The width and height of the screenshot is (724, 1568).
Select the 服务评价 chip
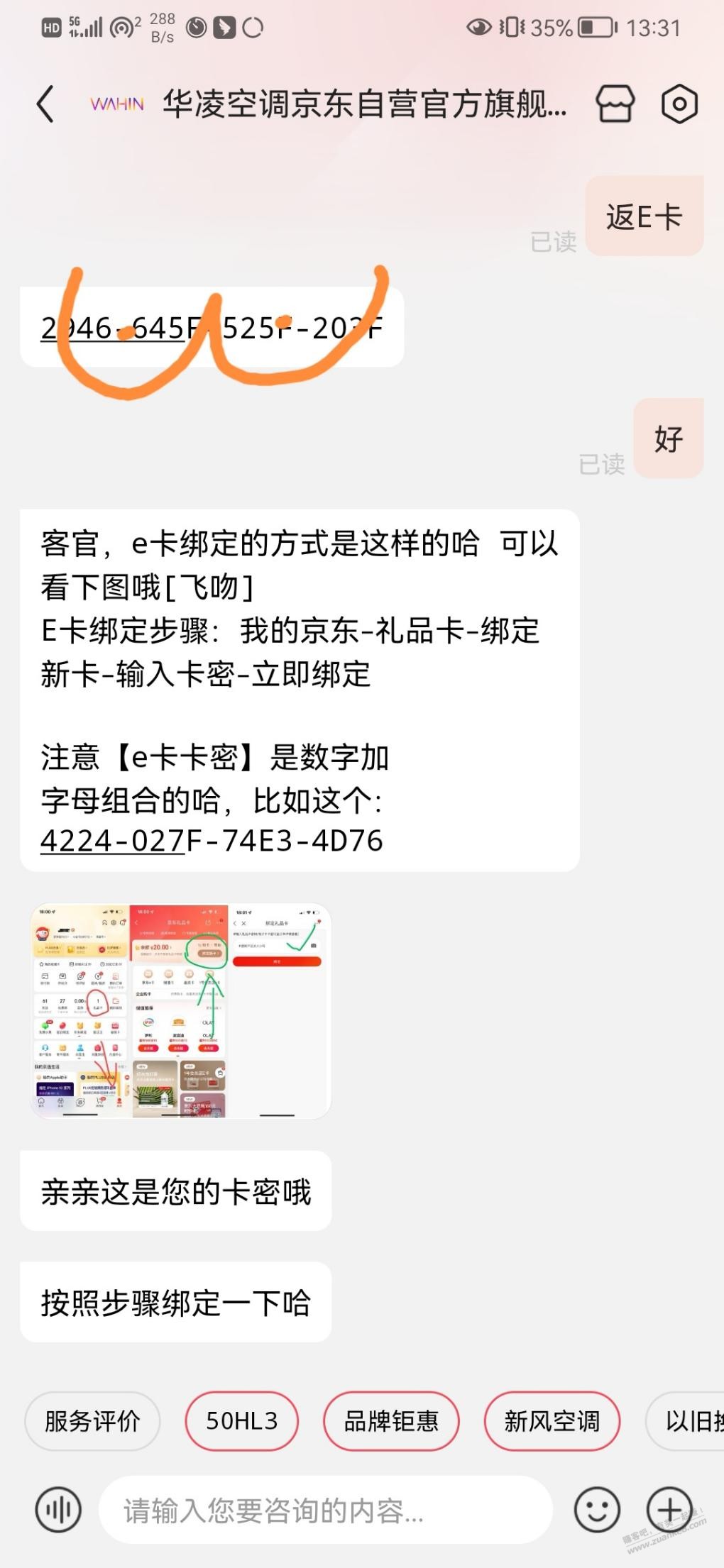pos(92,1421)
